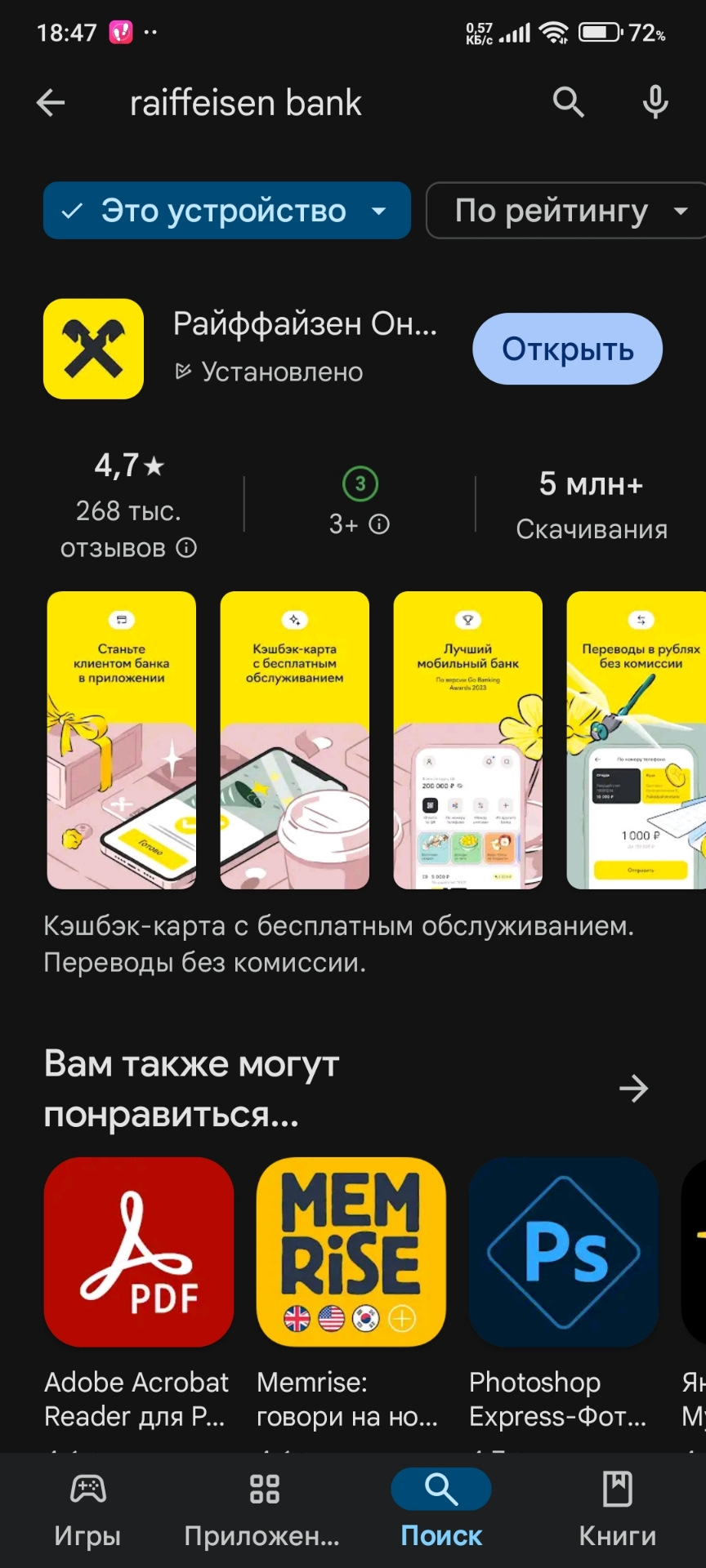The height and width of the screenshot is (1568, 706).
Task: Open the Это устройство filter dropdown
Action: [226, 211]
